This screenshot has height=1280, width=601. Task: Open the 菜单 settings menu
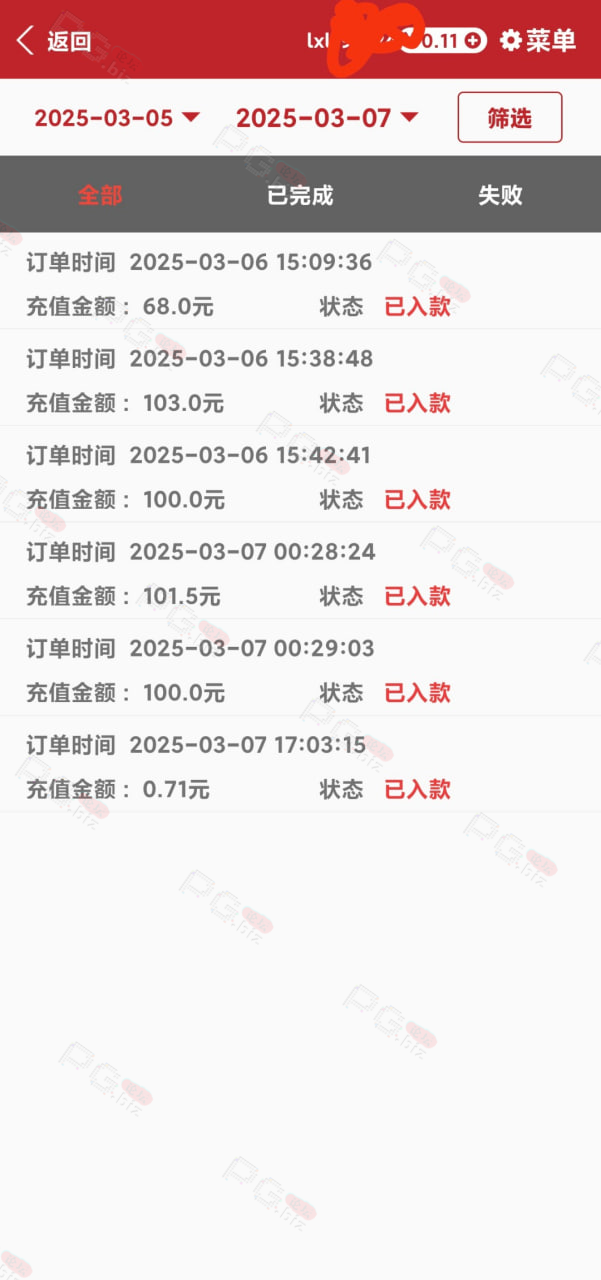pyautogui.click(x=538, y=41)
